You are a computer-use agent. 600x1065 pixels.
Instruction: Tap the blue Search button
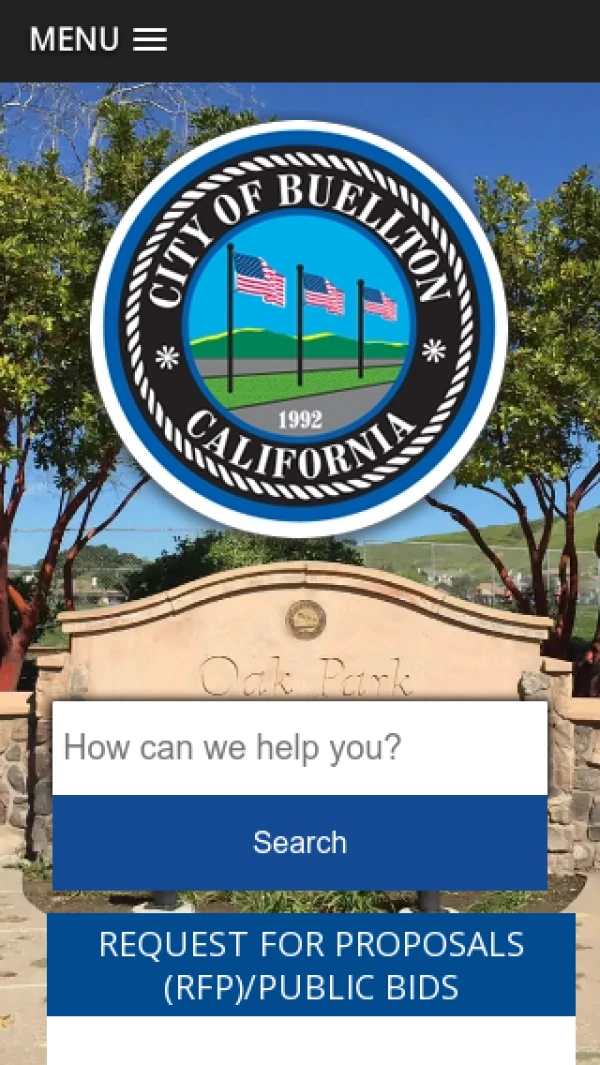click(x=299, y=842)
